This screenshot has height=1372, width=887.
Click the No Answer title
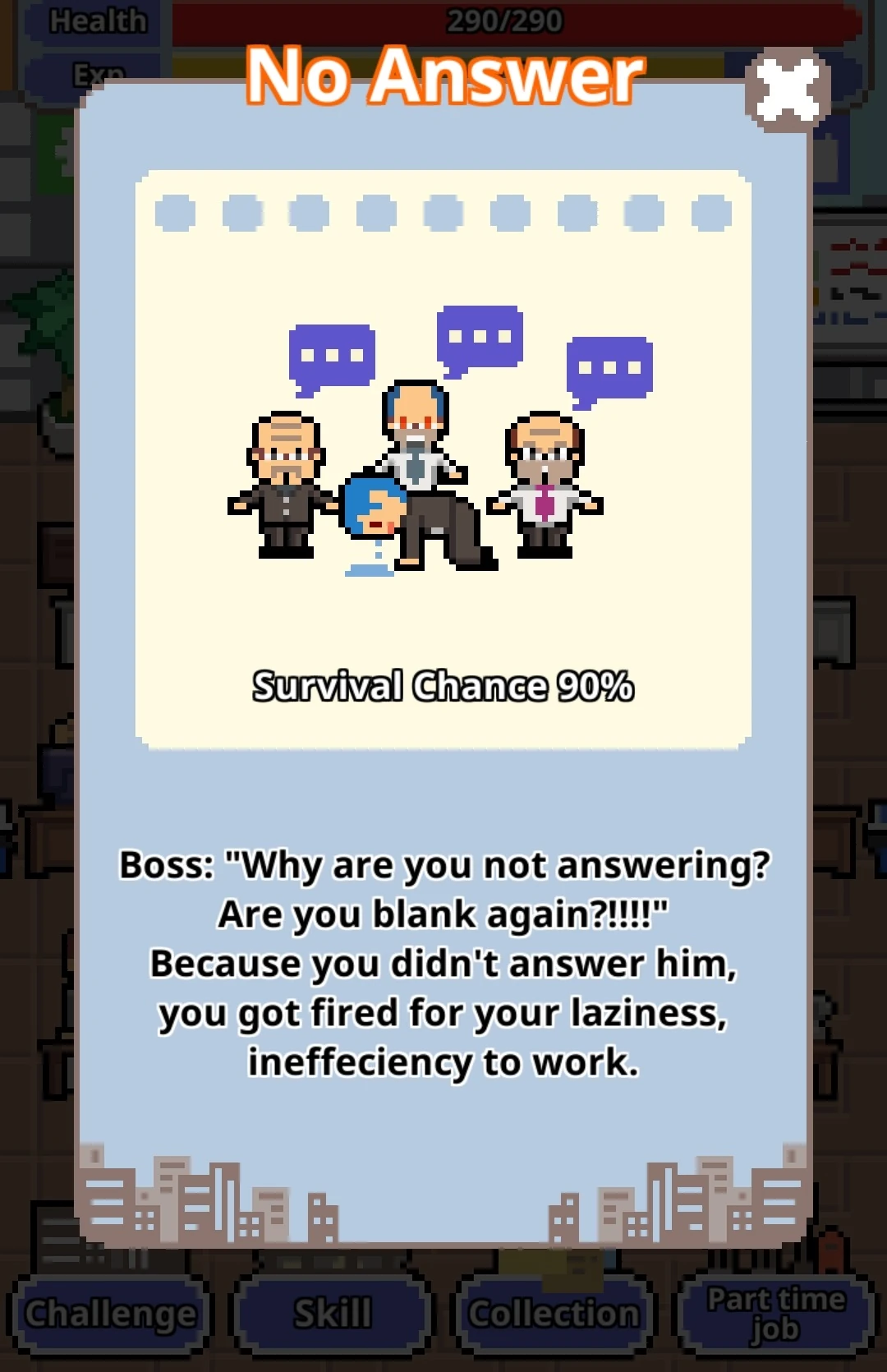point(443,78)
